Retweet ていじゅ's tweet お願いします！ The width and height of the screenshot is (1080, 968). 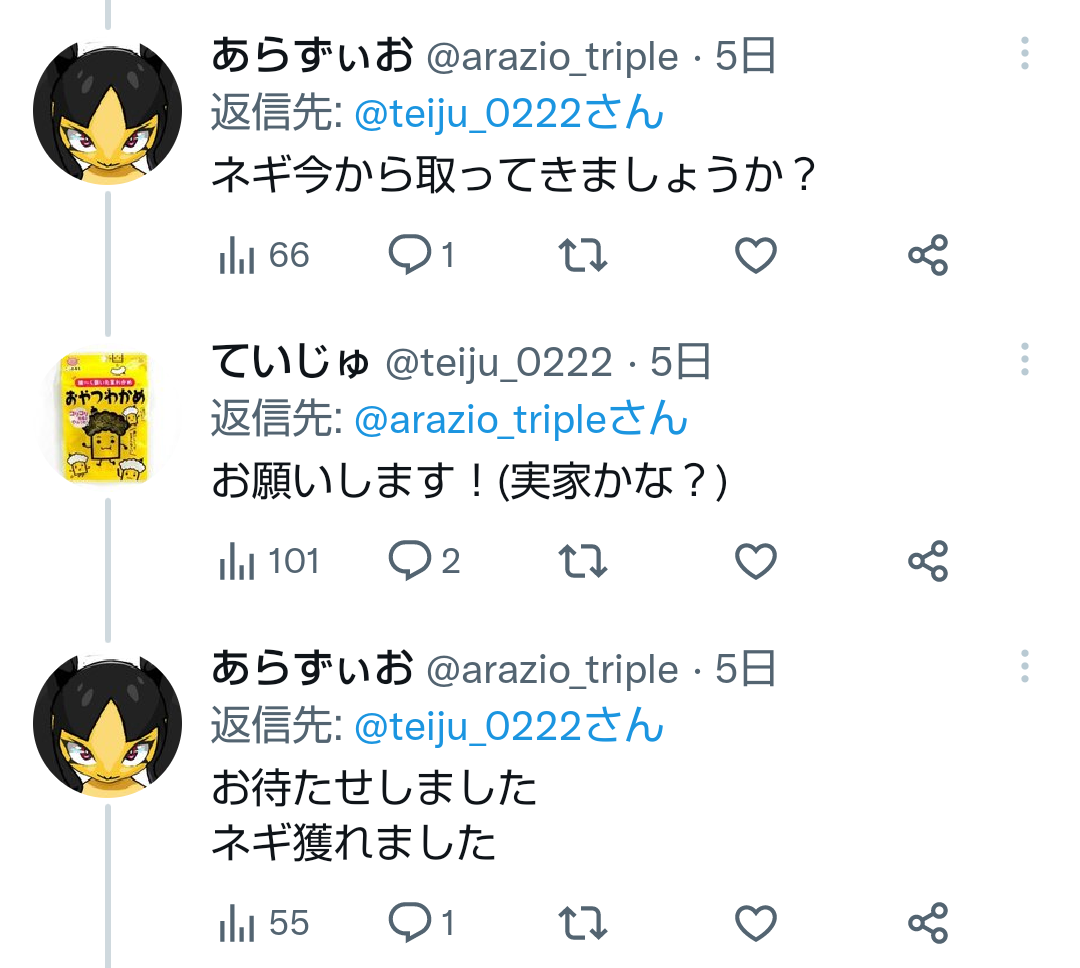[581, 562]
